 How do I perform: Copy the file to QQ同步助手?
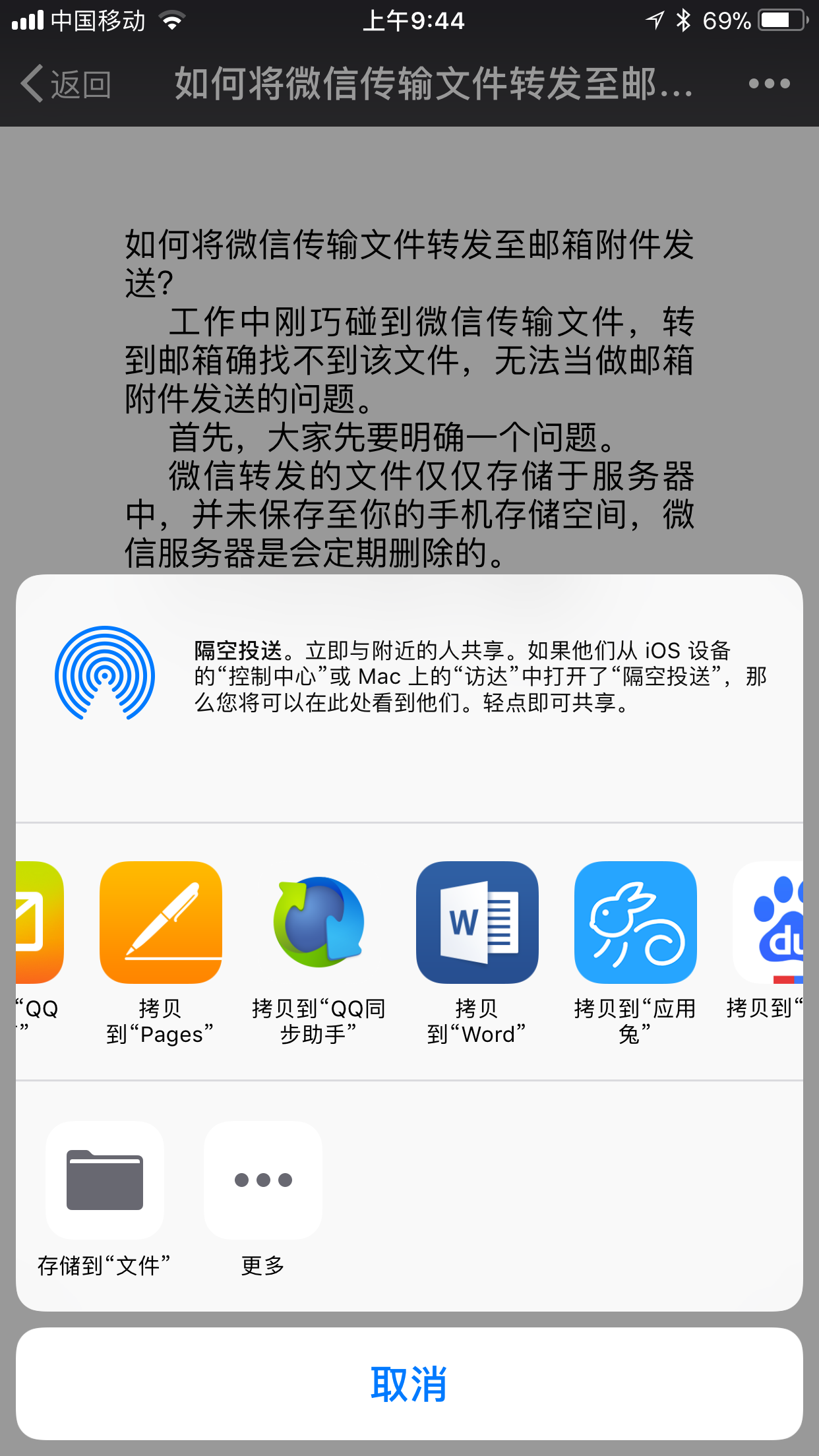click(318, 923)
